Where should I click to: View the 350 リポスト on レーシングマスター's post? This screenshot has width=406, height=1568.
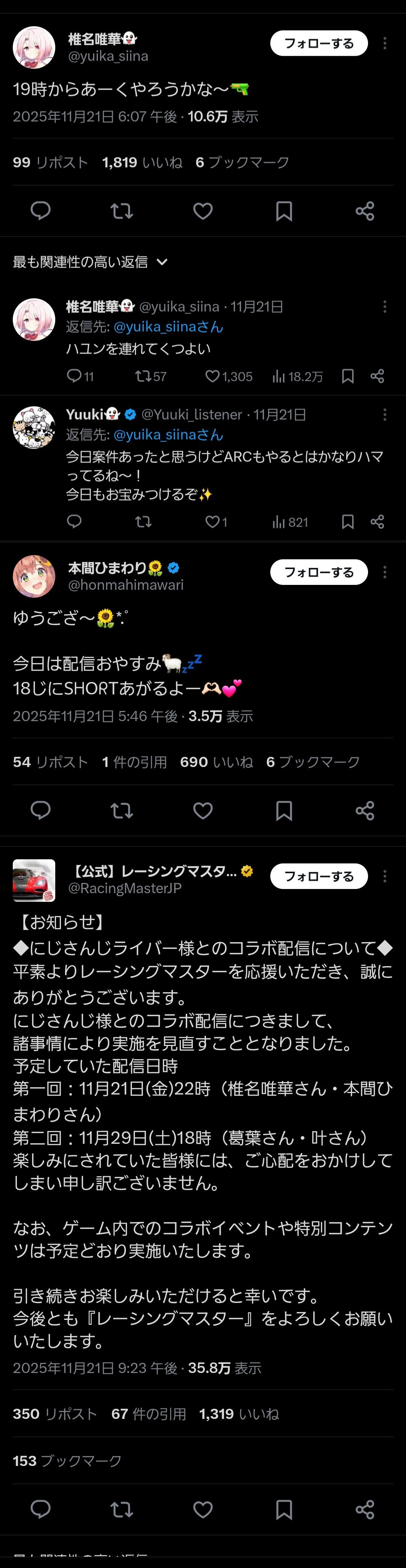click(x=55, y=1413)
